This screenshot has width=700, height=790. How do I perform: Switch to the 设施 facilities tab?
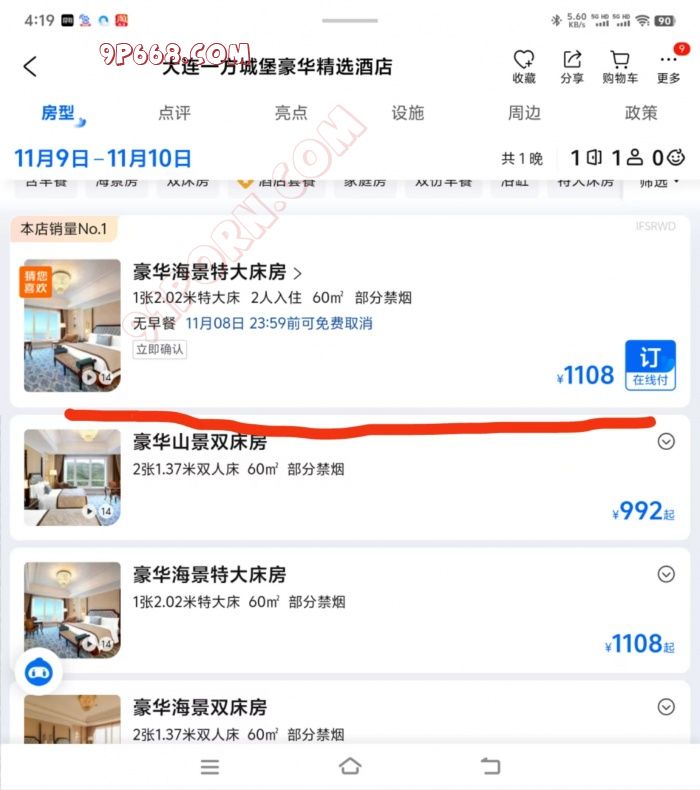pyautogui.click(x=408, y=113)
